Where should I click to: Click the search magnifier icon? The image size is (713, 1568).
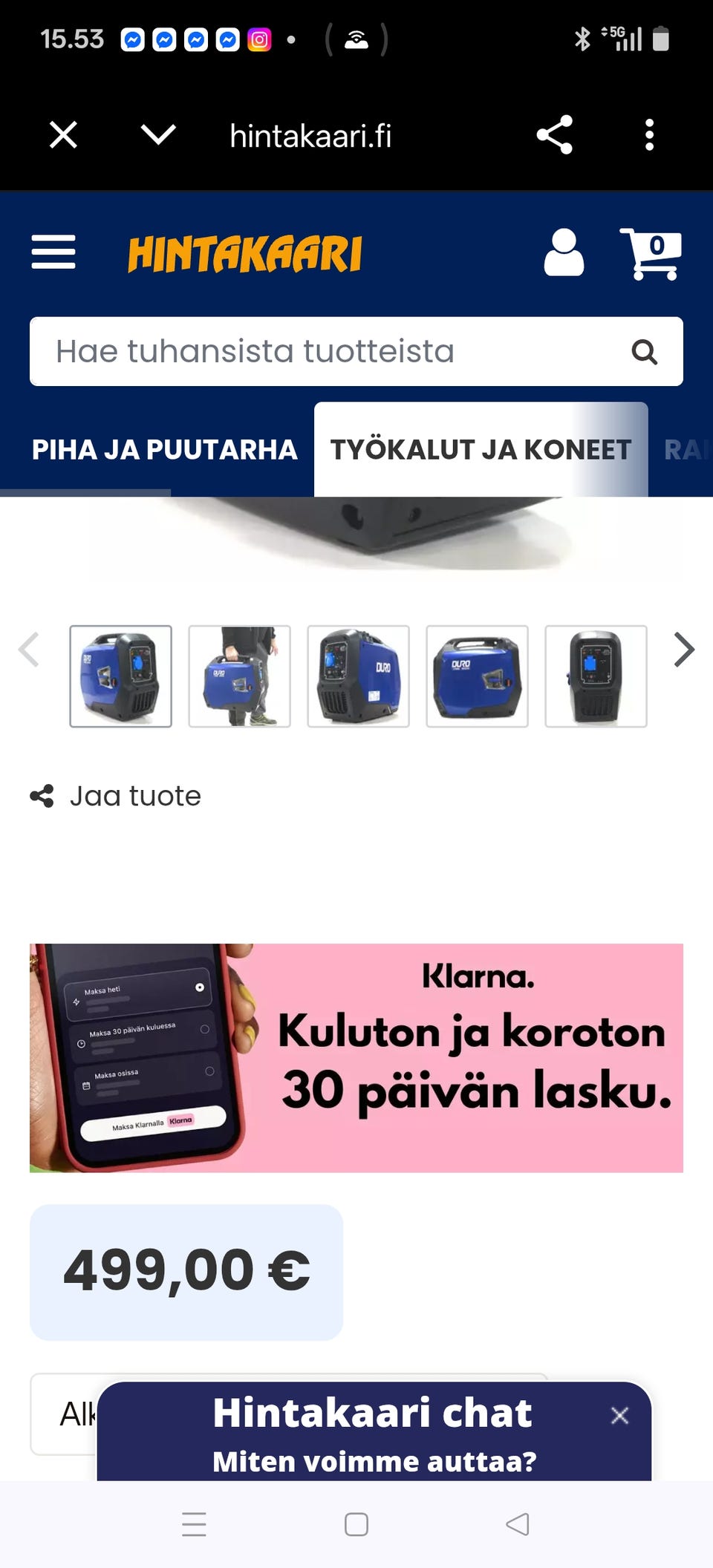645,352
